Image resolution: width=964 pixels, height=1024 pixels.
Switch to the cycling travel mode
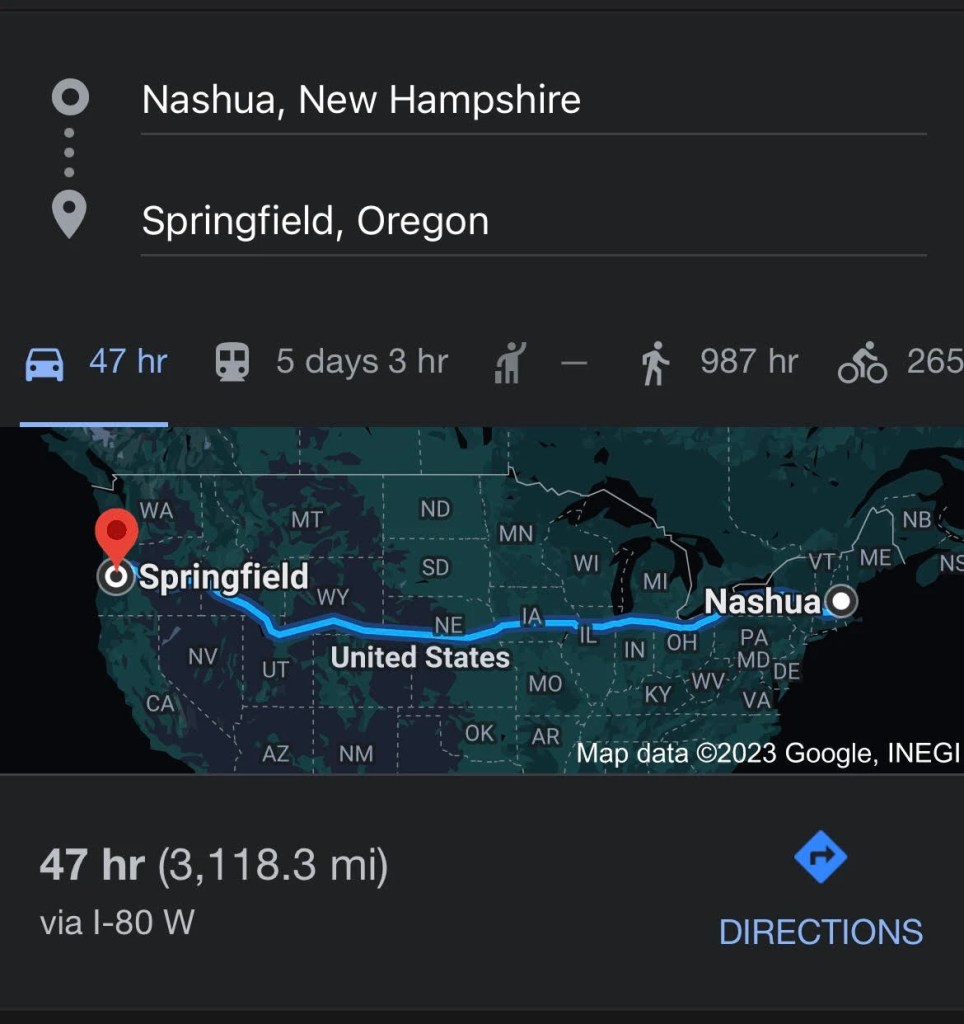click(899, 362)
